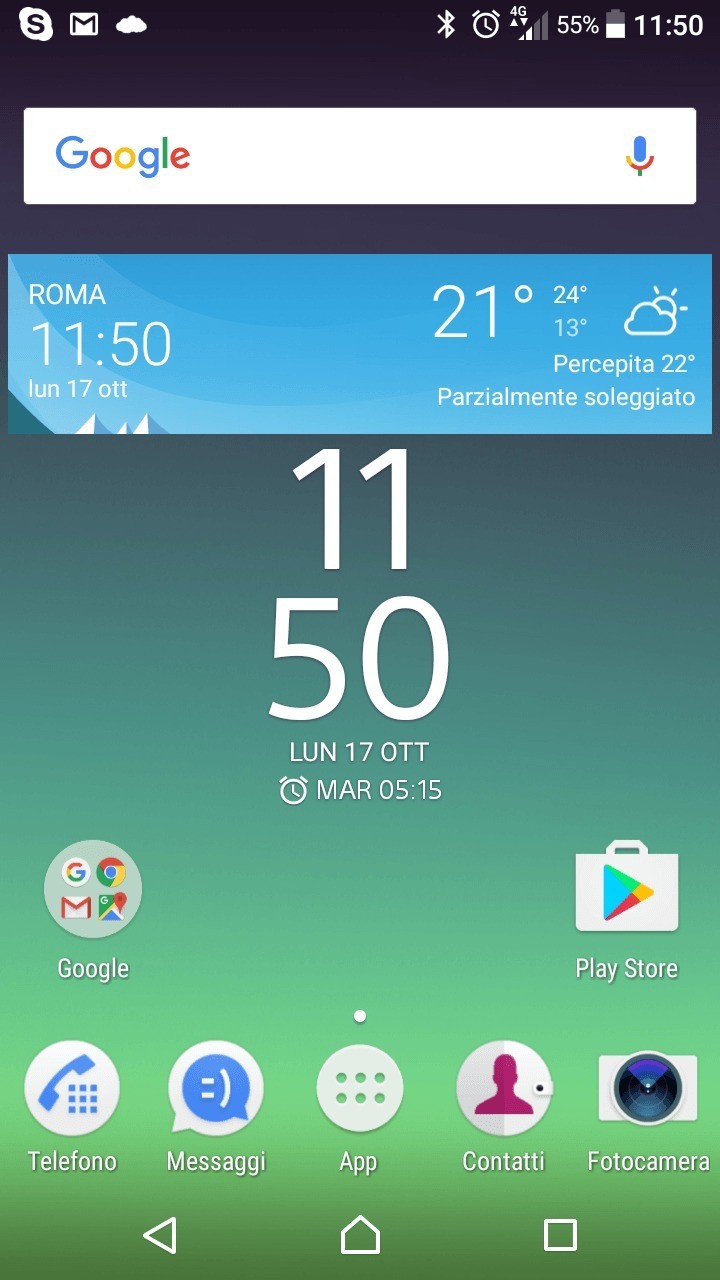Open the Telefono app

71,1088
